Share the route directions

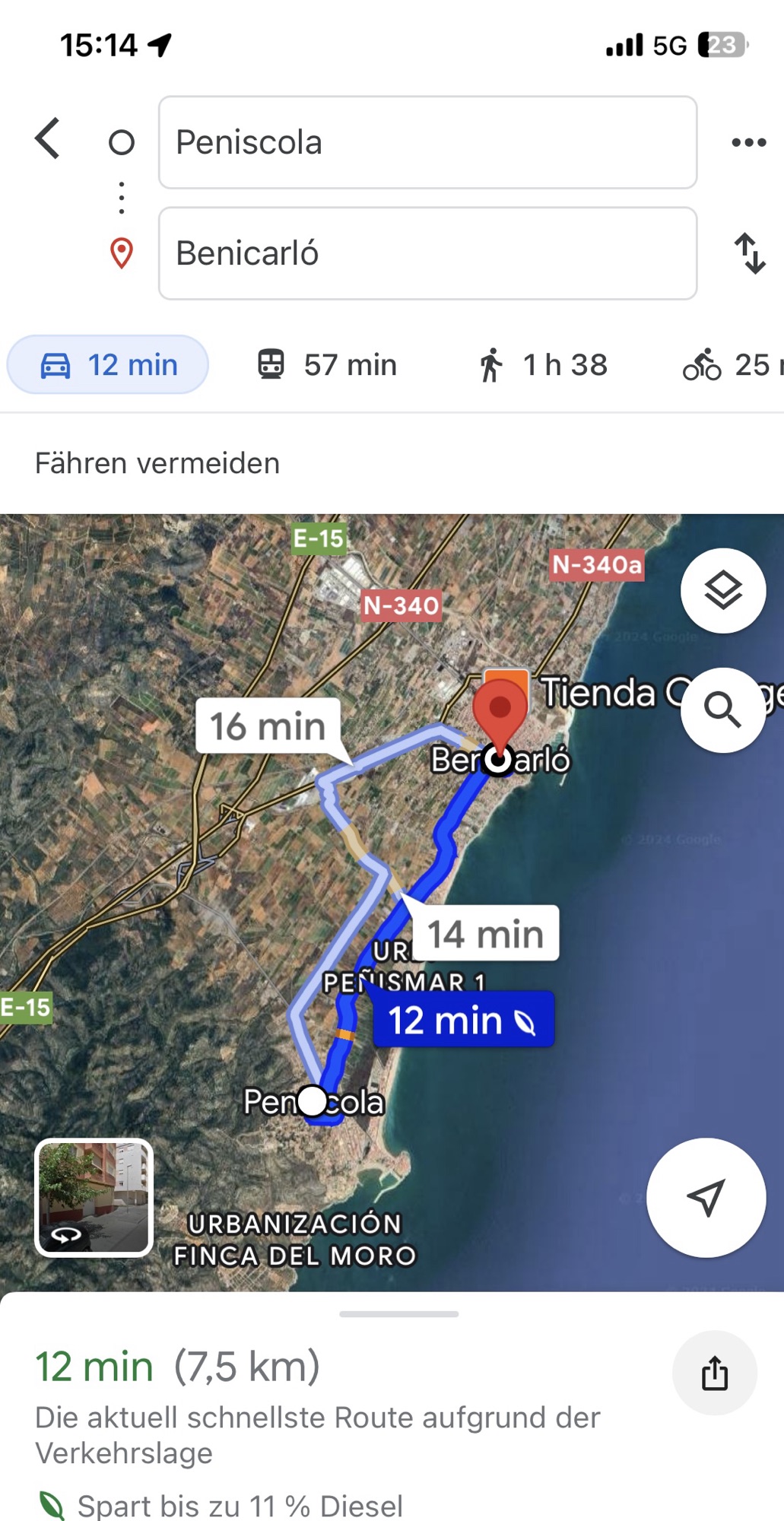tap(714, 1373)
